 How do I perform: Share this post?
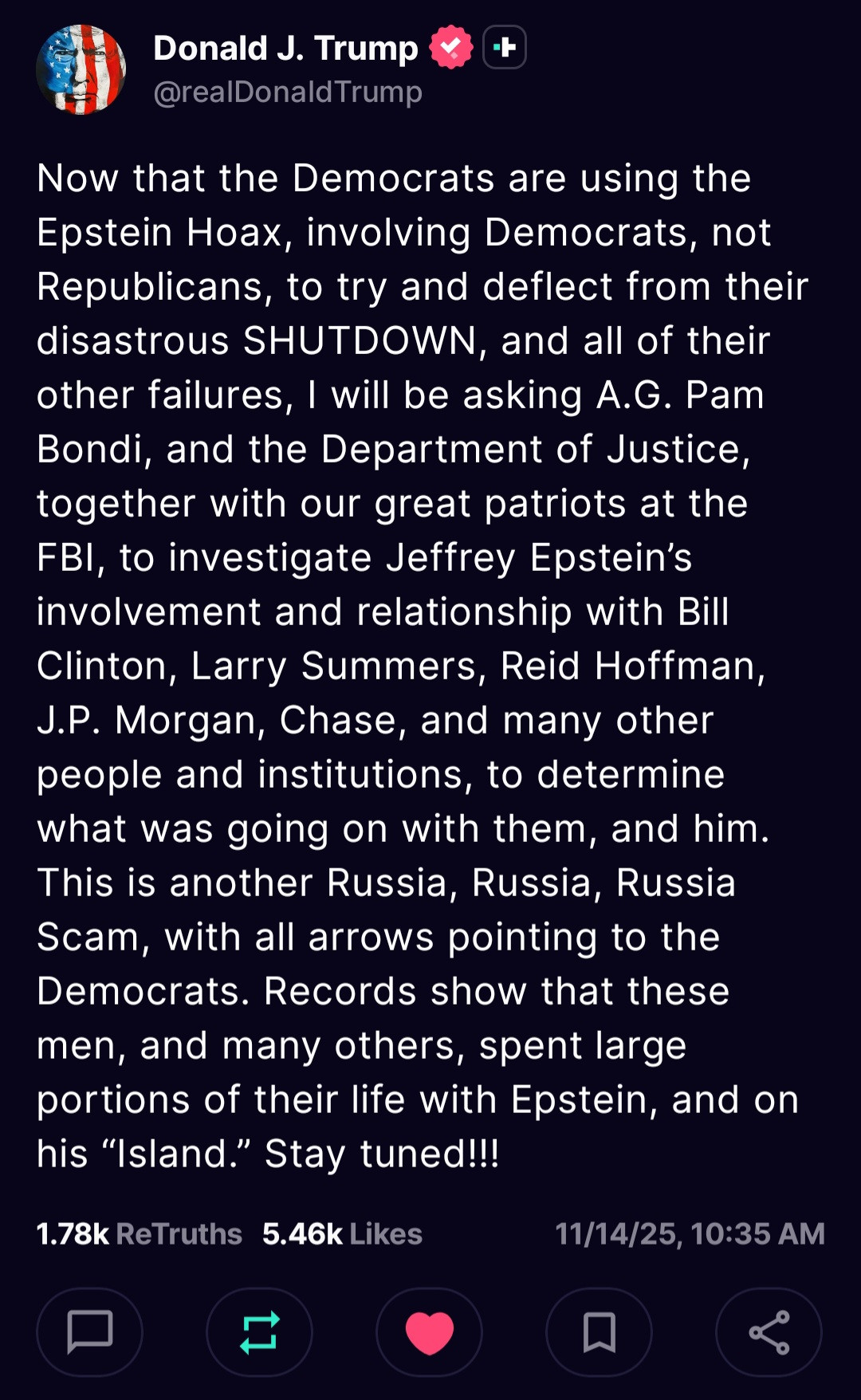pos(769,1331)
